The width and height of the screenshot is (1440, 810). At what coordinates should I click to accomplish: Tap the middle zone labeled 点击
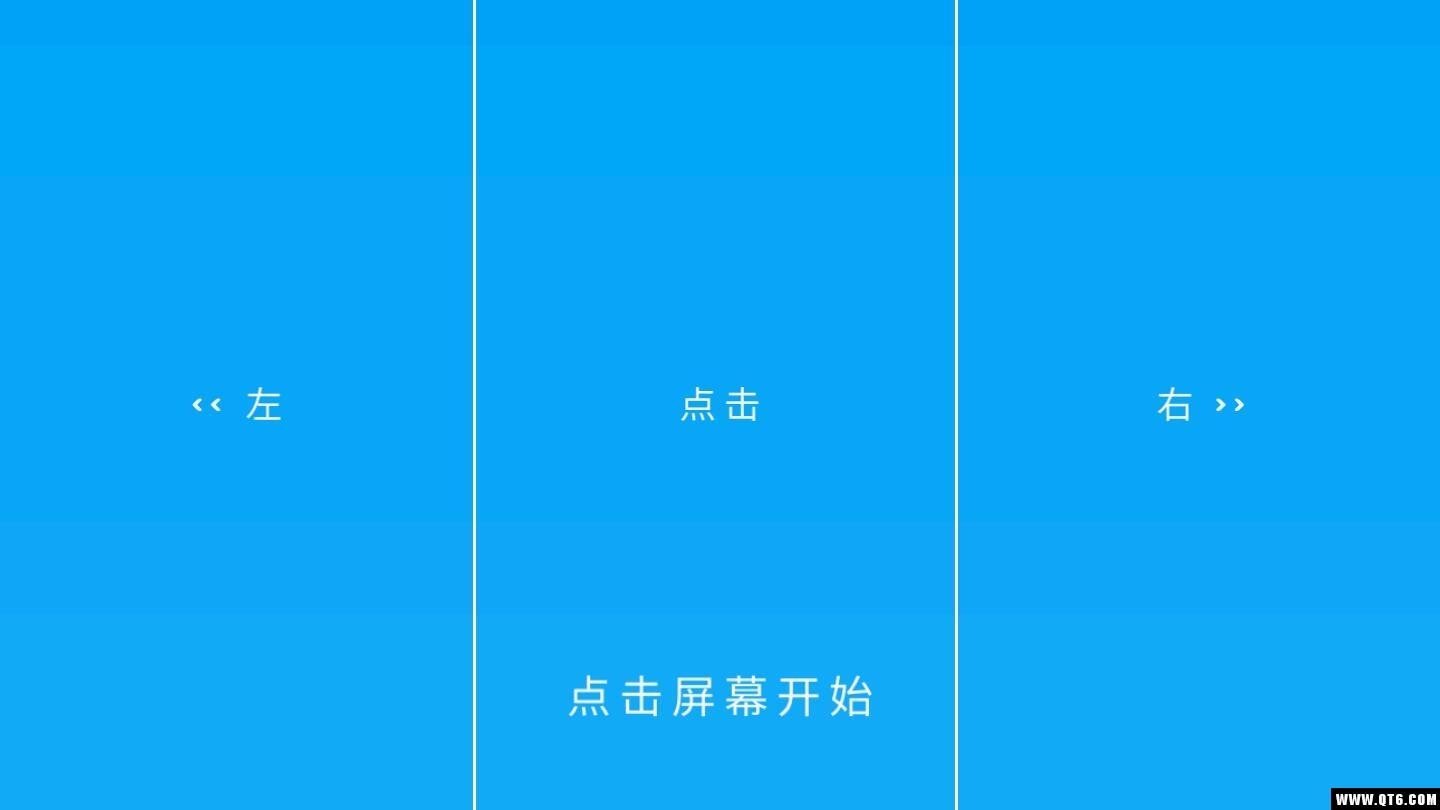pos(720,405)
